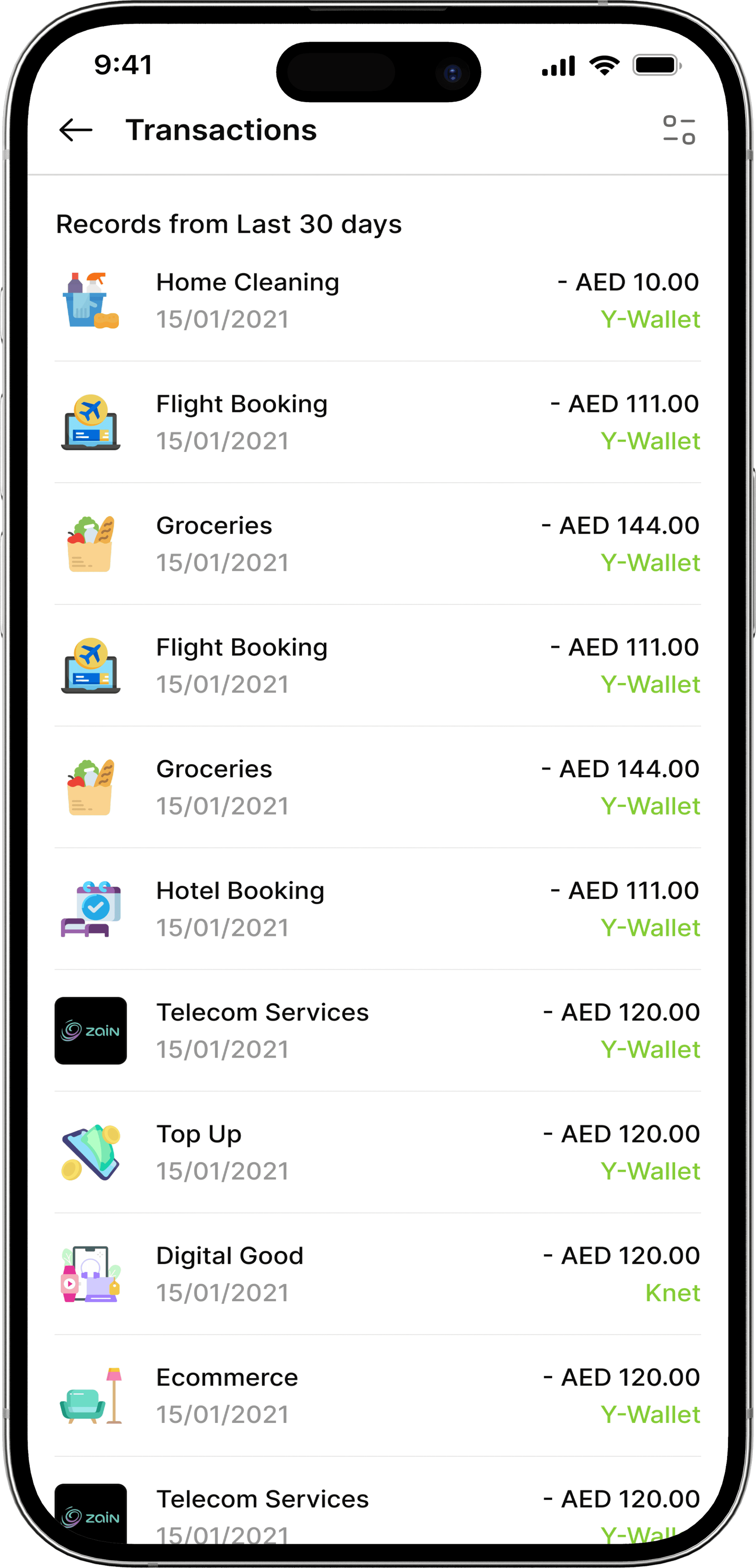
Task: Open the Home Cleaning transaction
Action: coord(377,301)
